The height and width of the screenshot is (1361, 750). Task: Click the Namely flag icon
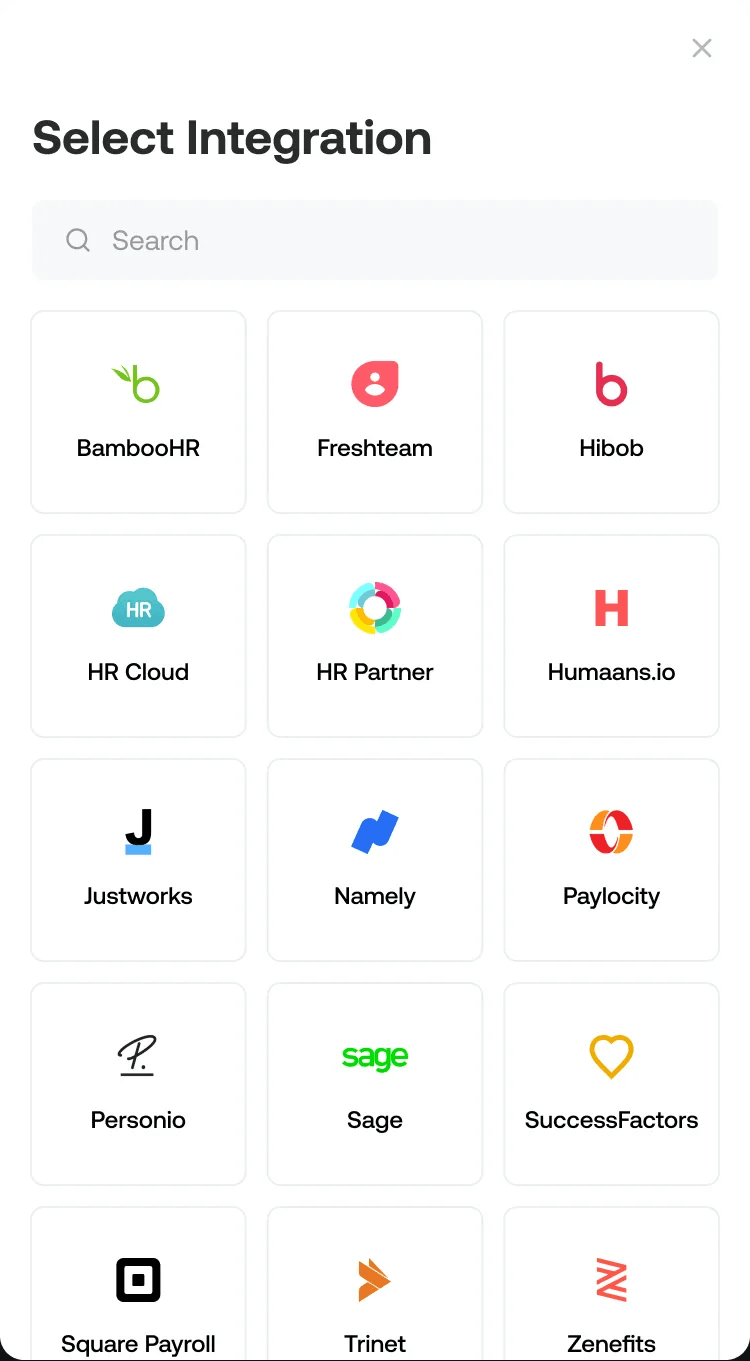point(374,831)
